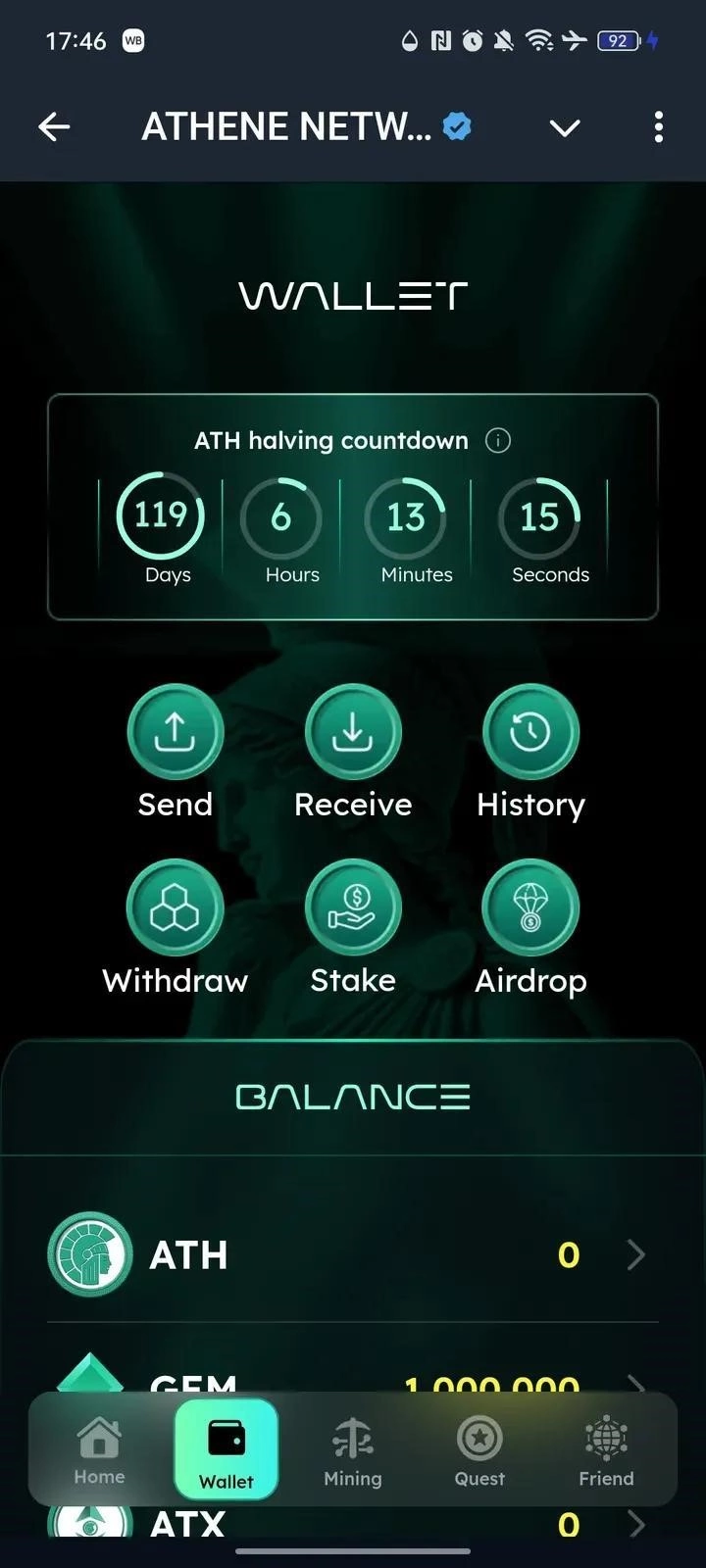Viewport: 706px width, 1568px height.
Task: View transaction History
Action: [530, 733]
